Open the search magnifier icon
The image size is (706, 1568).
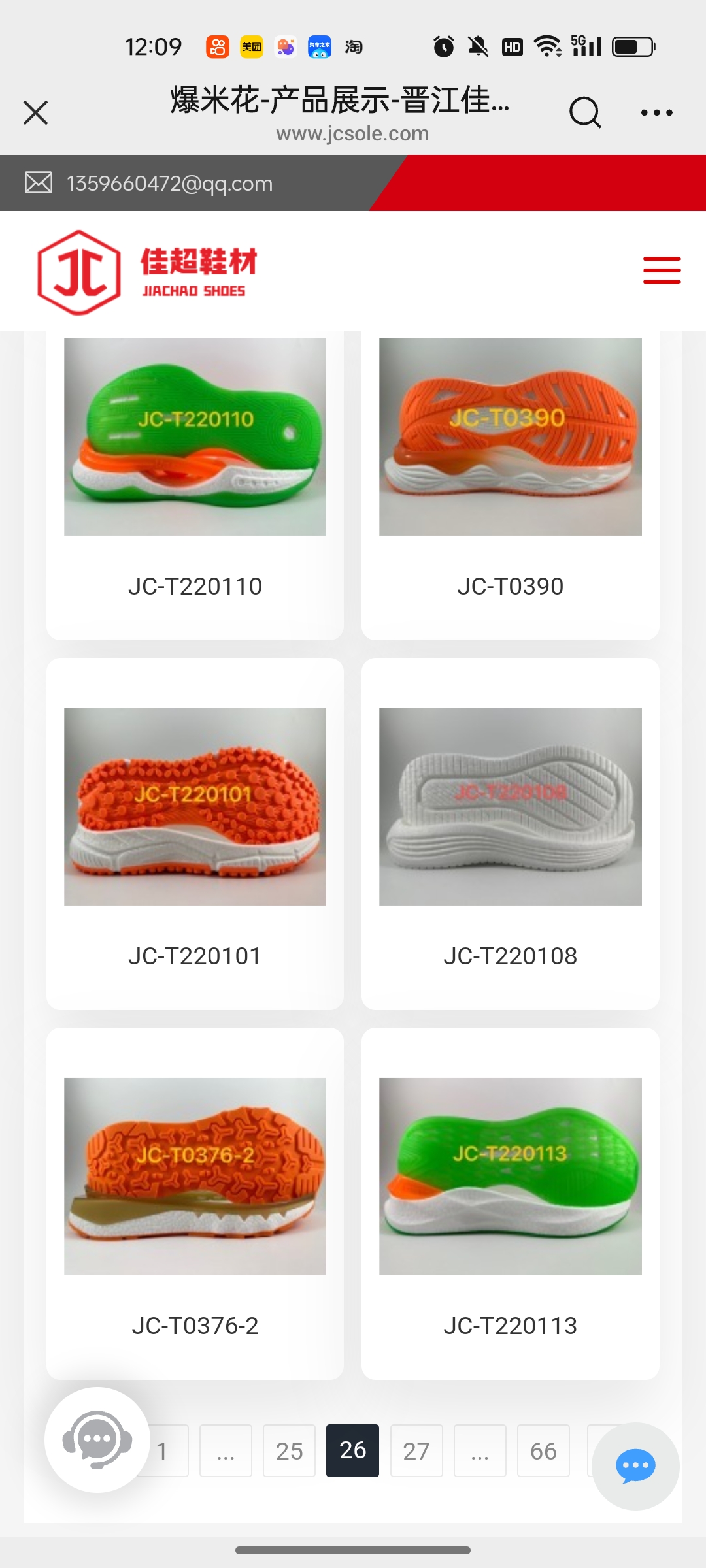(x=584, y=112)
